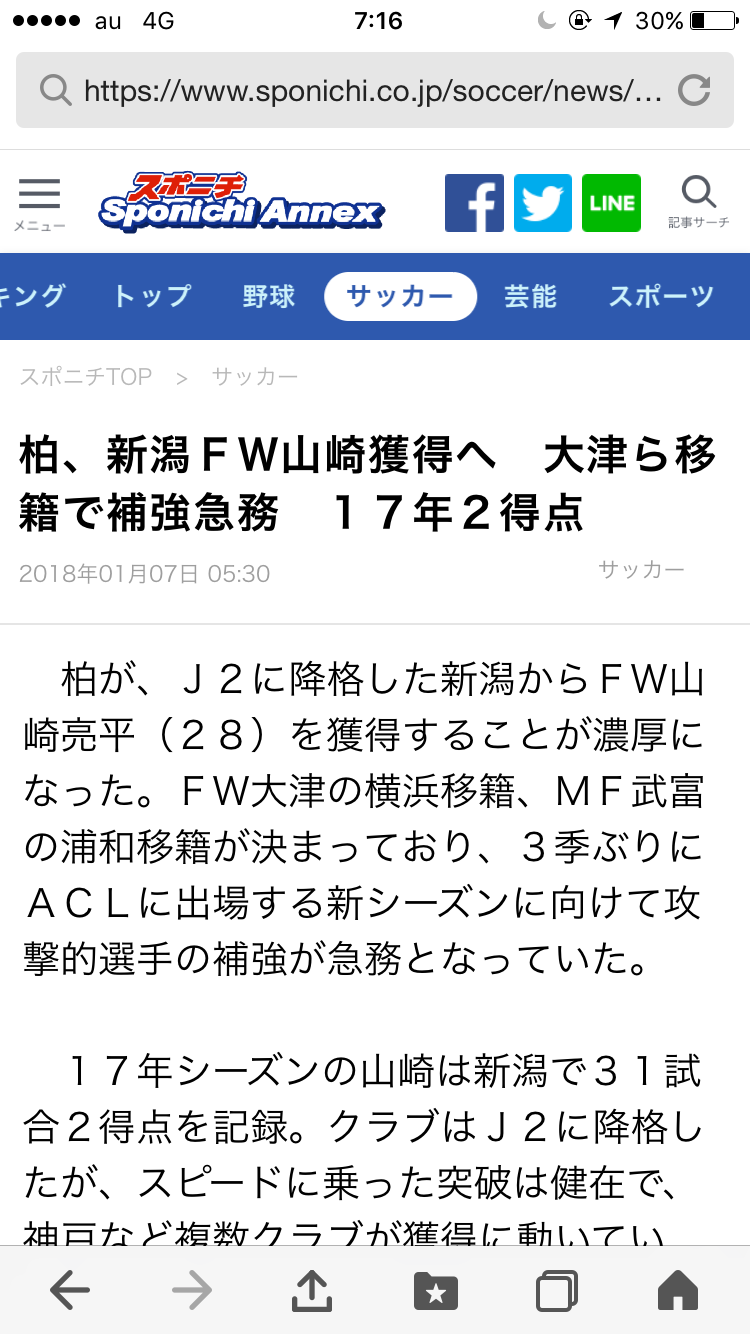750x1334 pixels.
Task: Open 記事サーチ article search
Action: (x=698, y=201)
